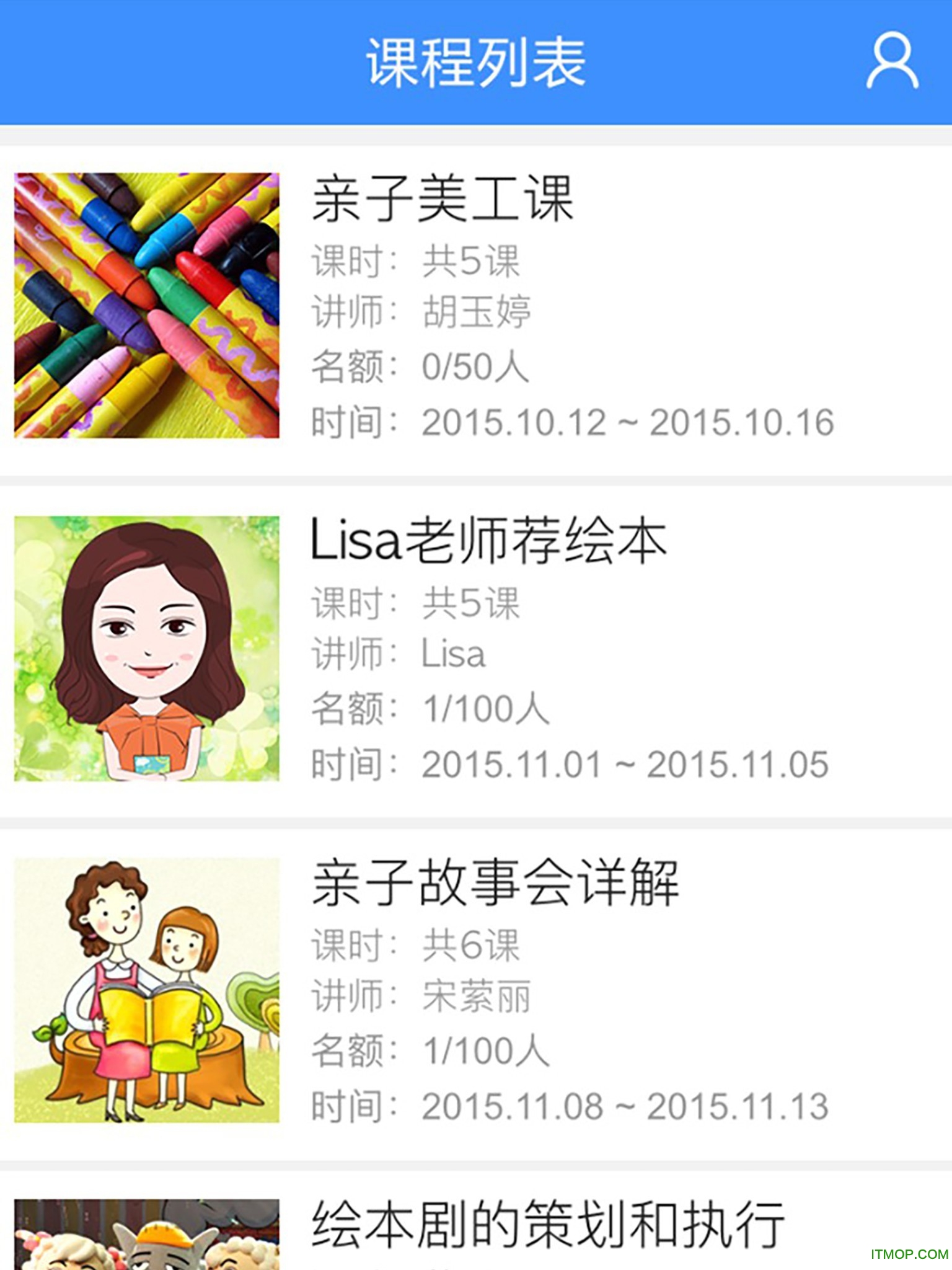Open the user profile icon
Screen dimensions: 952x1270
[x=892, y=62]
